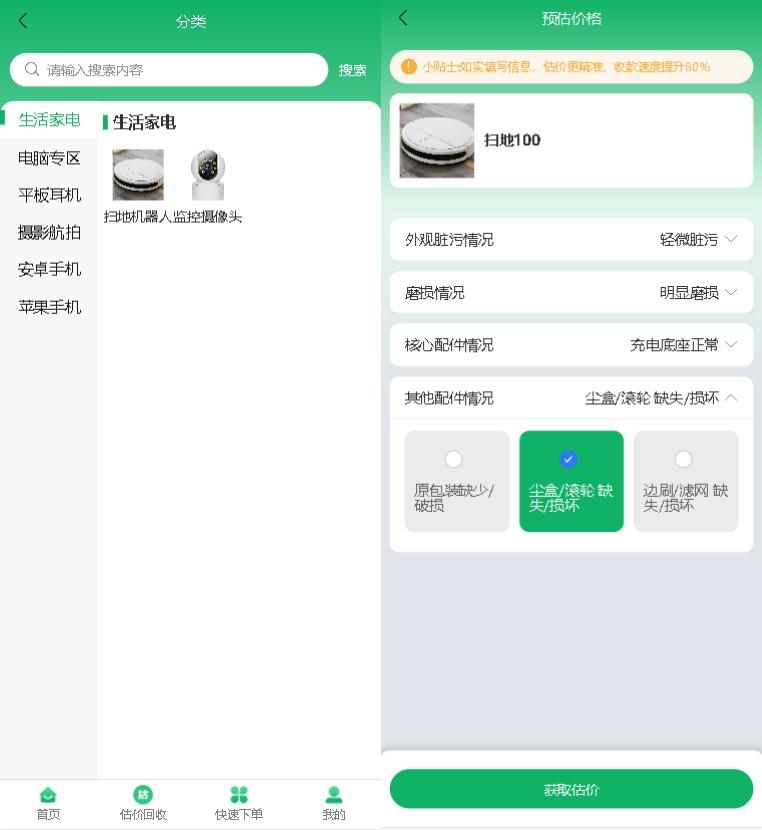The height and width of the screenshot is (830, 762).
Task: Select the 电脑专区 category
Action: pyautogui.click(x=49, y=158)
